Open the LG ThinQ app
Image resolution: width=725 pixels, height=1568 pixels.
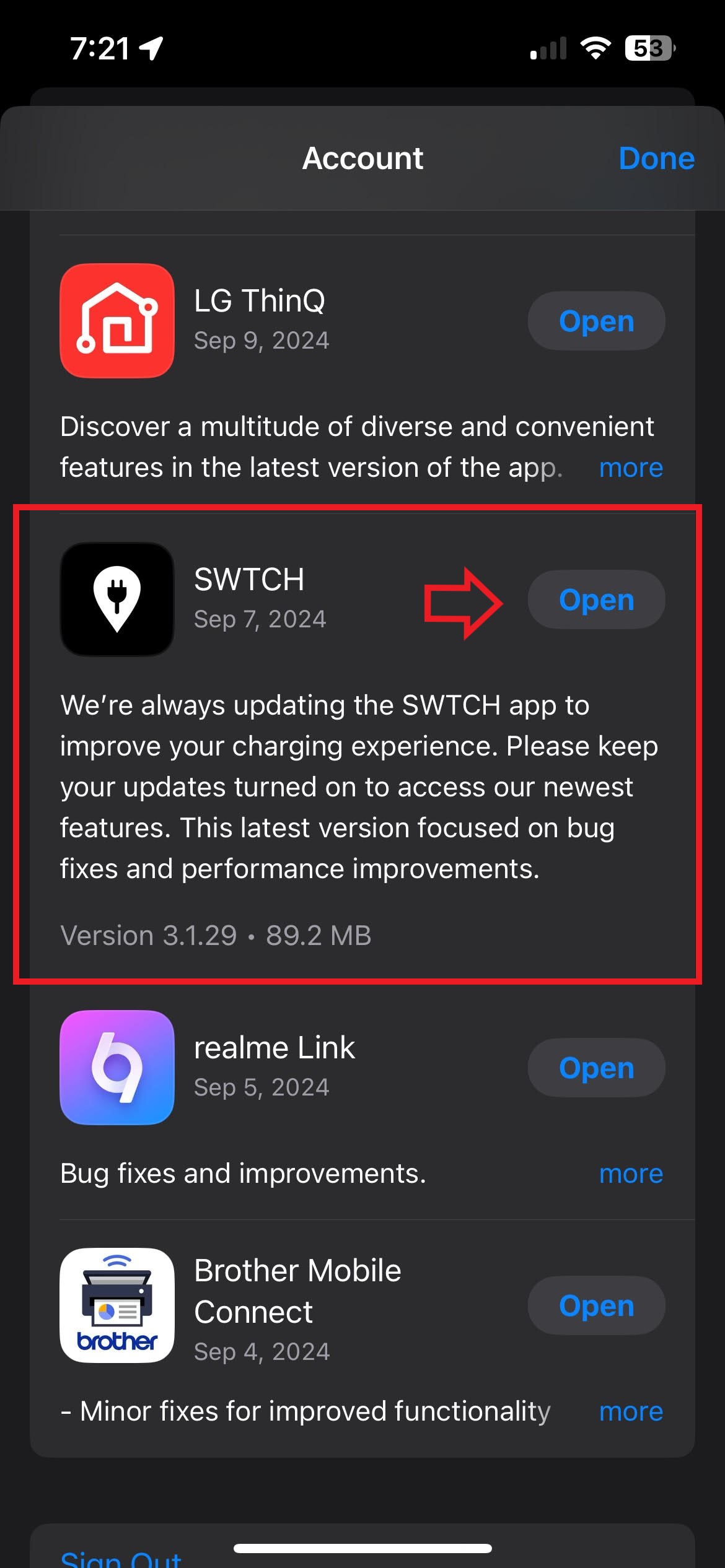pos(596,321)
